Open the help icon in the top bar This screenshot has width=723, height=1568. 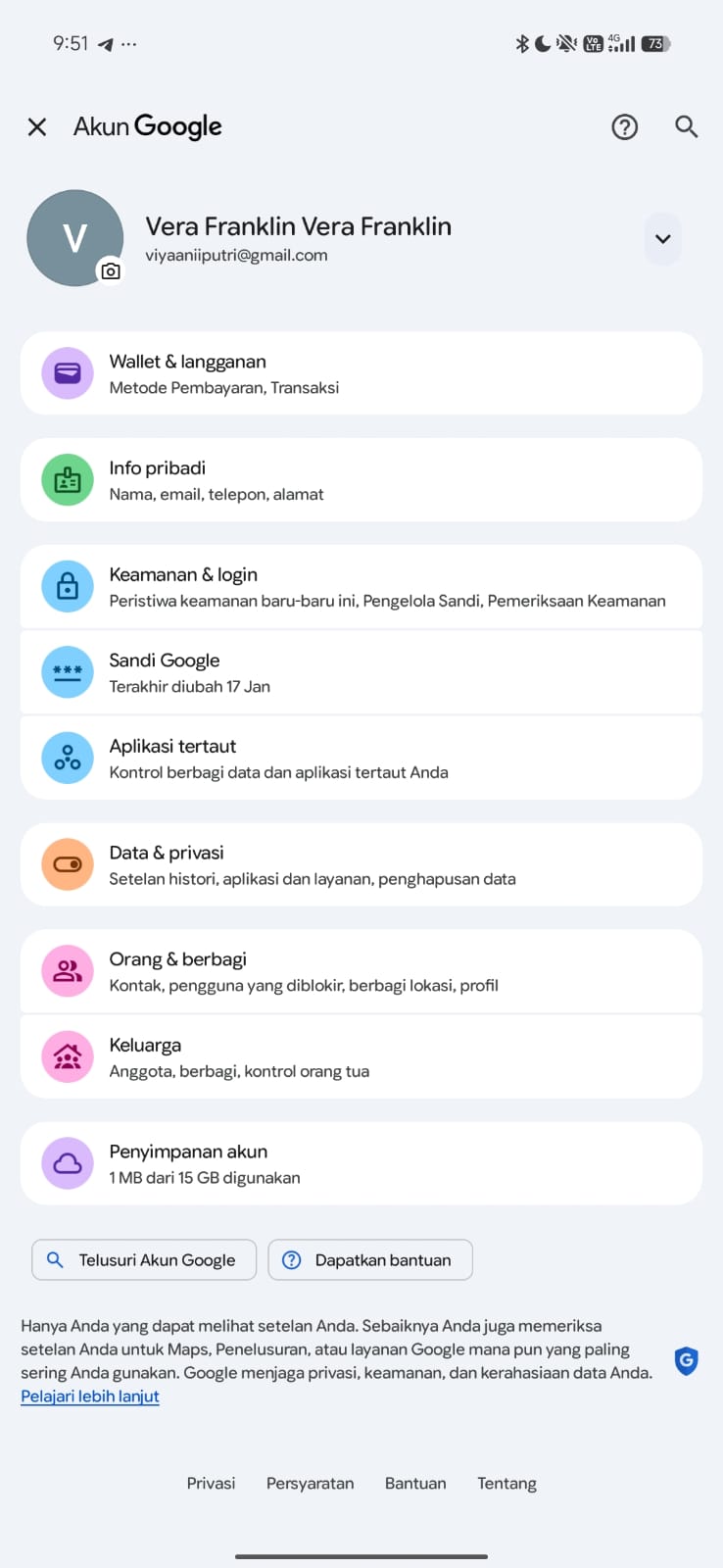pyautogui.click(x=624, y=126)
